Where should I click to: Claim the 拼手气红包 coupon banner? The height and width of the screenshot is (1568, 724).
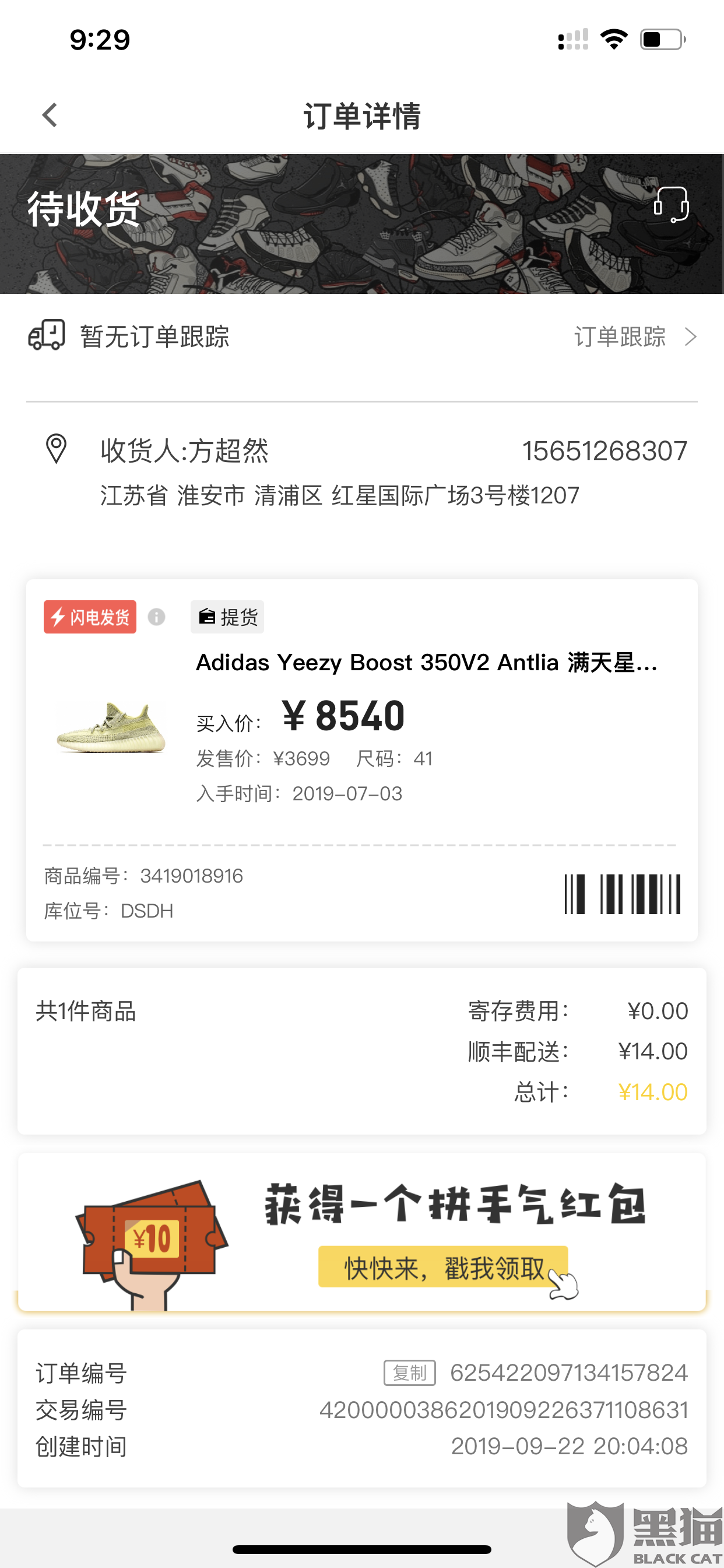click(x=362, y=1233)
